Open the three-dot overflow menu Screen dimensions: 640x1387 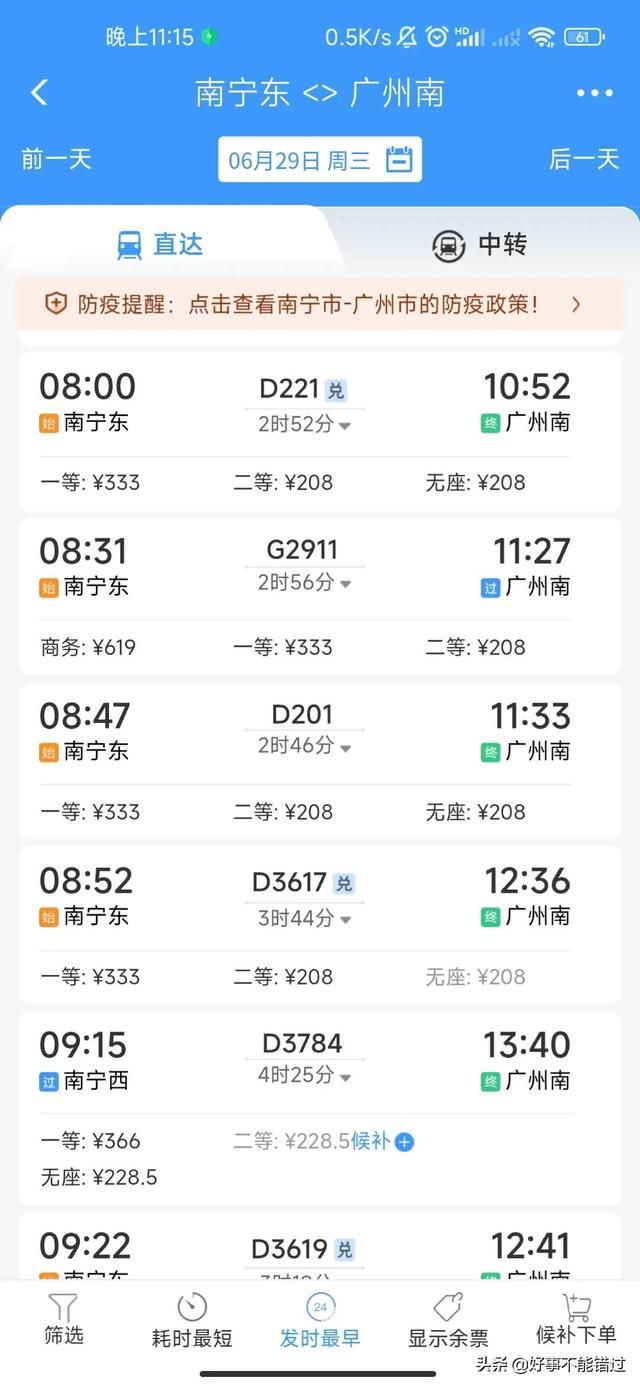594,93
